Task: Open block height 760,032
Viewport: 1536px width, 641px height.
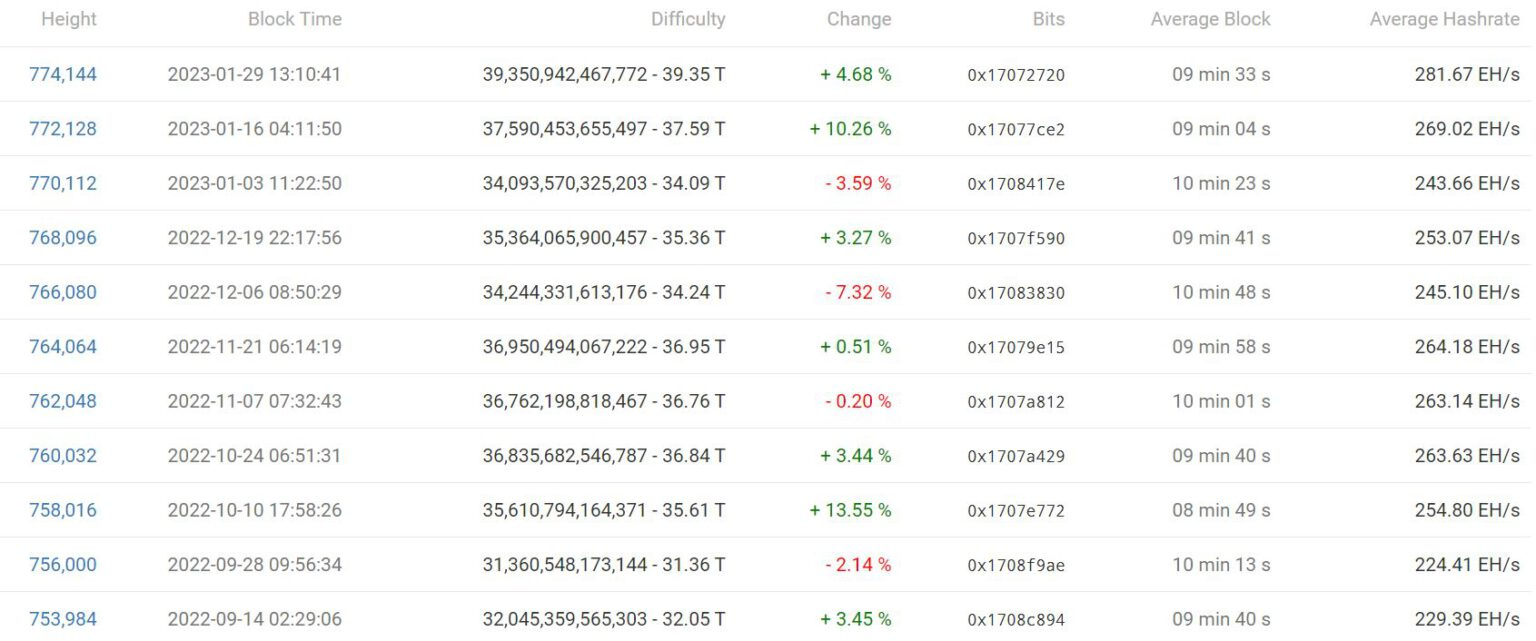Action: click(x=63, y=456)
